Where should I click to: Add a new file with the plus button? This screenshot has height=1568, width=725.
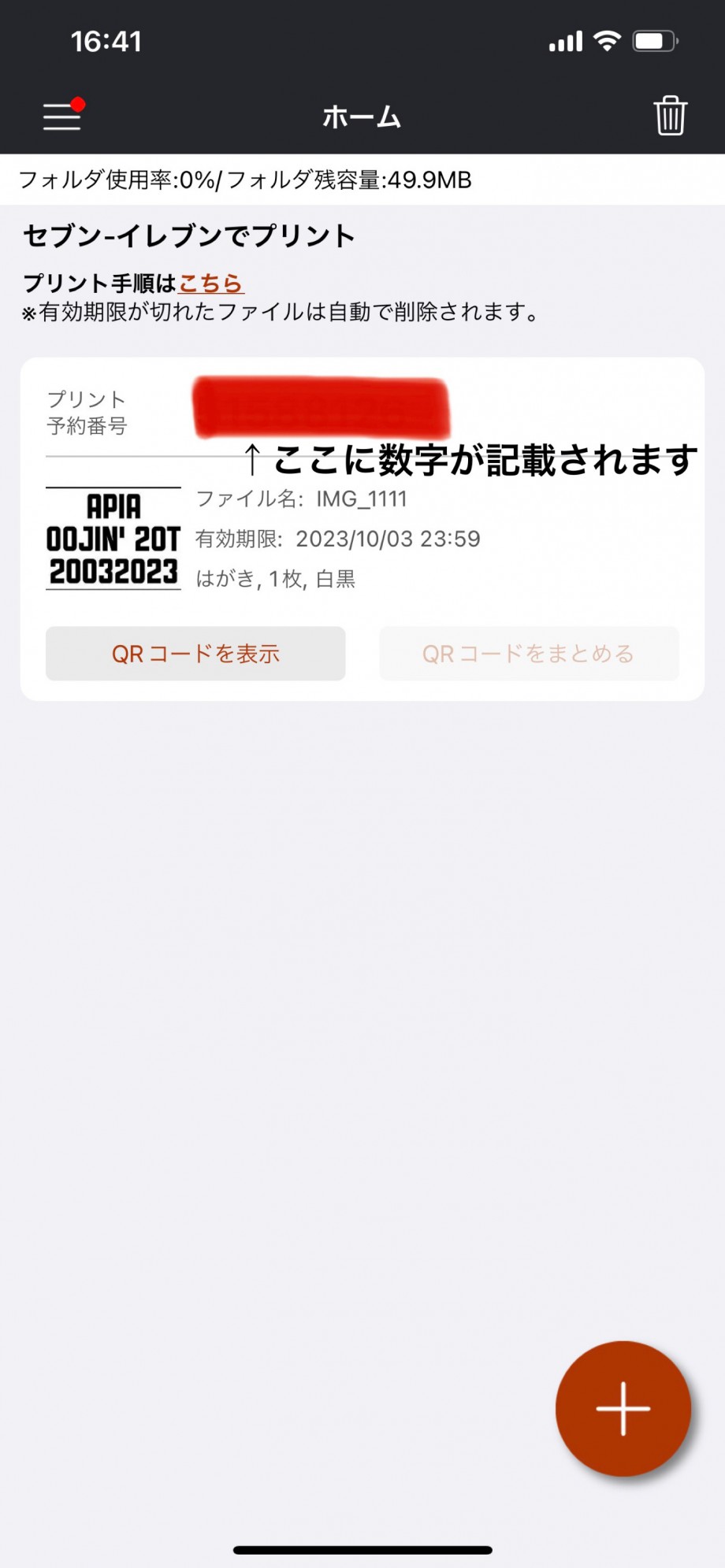[623, 1408]
